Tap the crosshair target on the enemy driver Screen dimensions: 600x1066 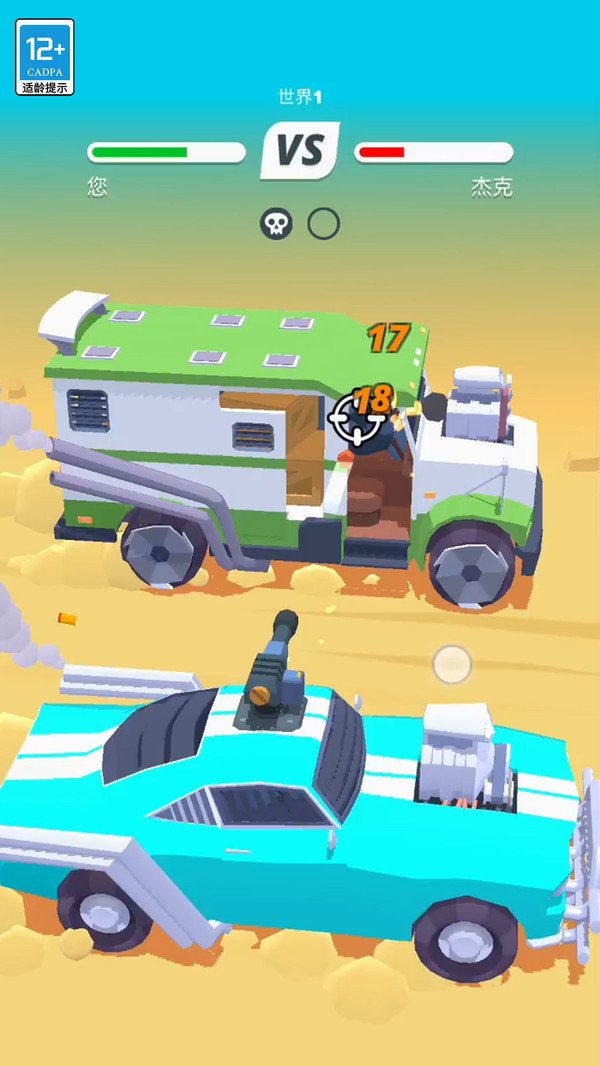(x=356, y=418)
